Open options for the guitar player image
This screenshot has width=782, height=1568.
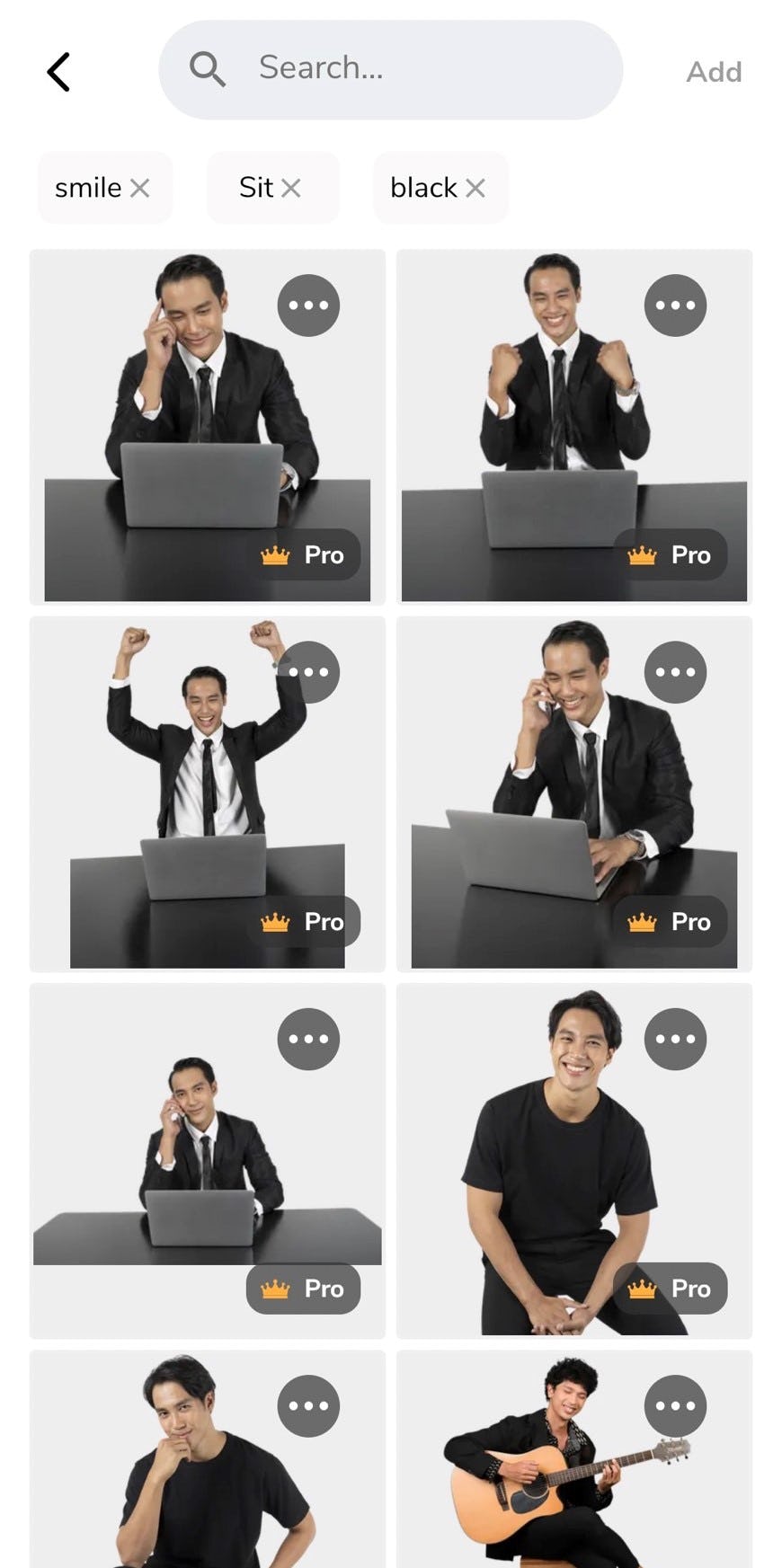point(675,1405)
